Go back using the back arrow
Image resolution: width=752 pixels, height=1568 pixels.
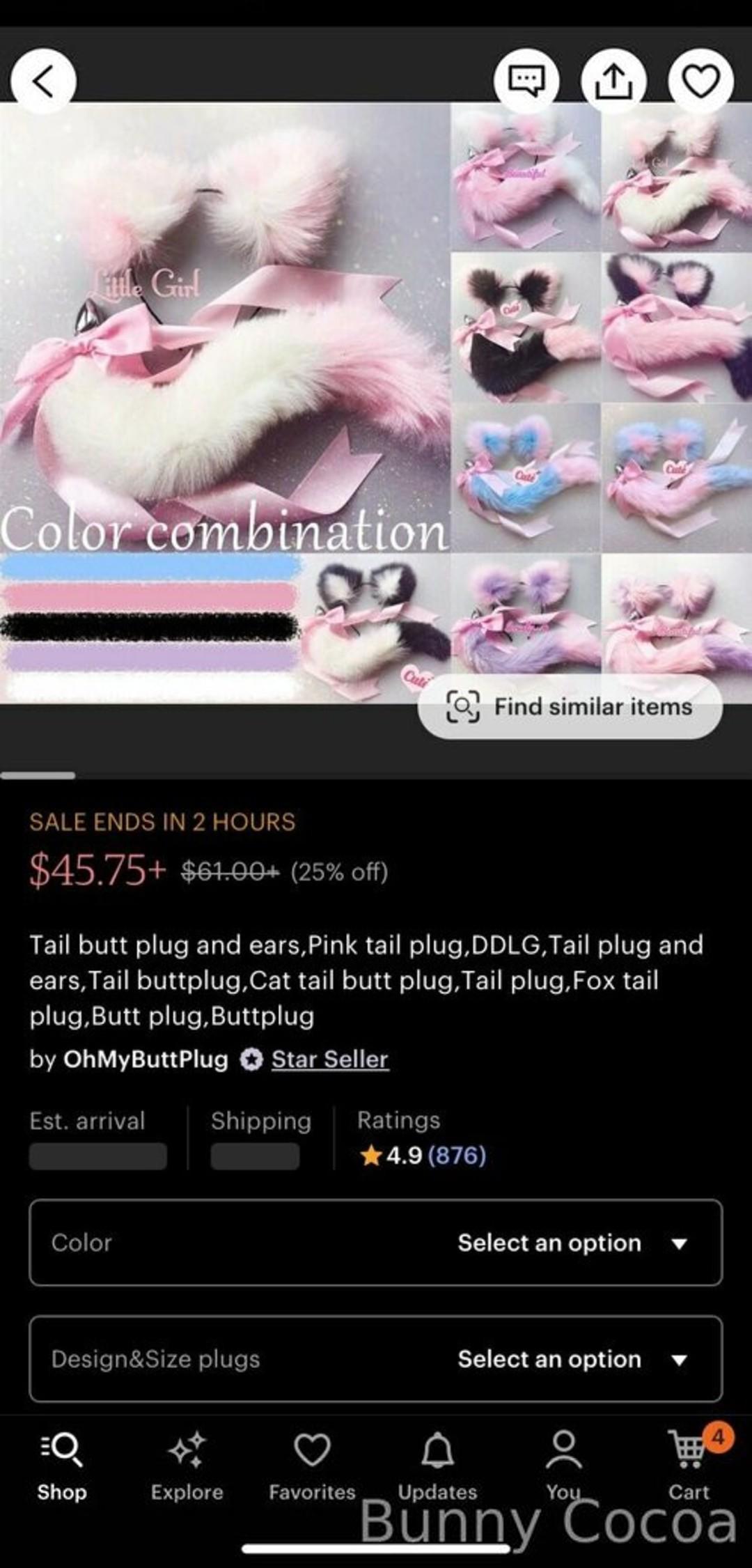click(43, 81)
